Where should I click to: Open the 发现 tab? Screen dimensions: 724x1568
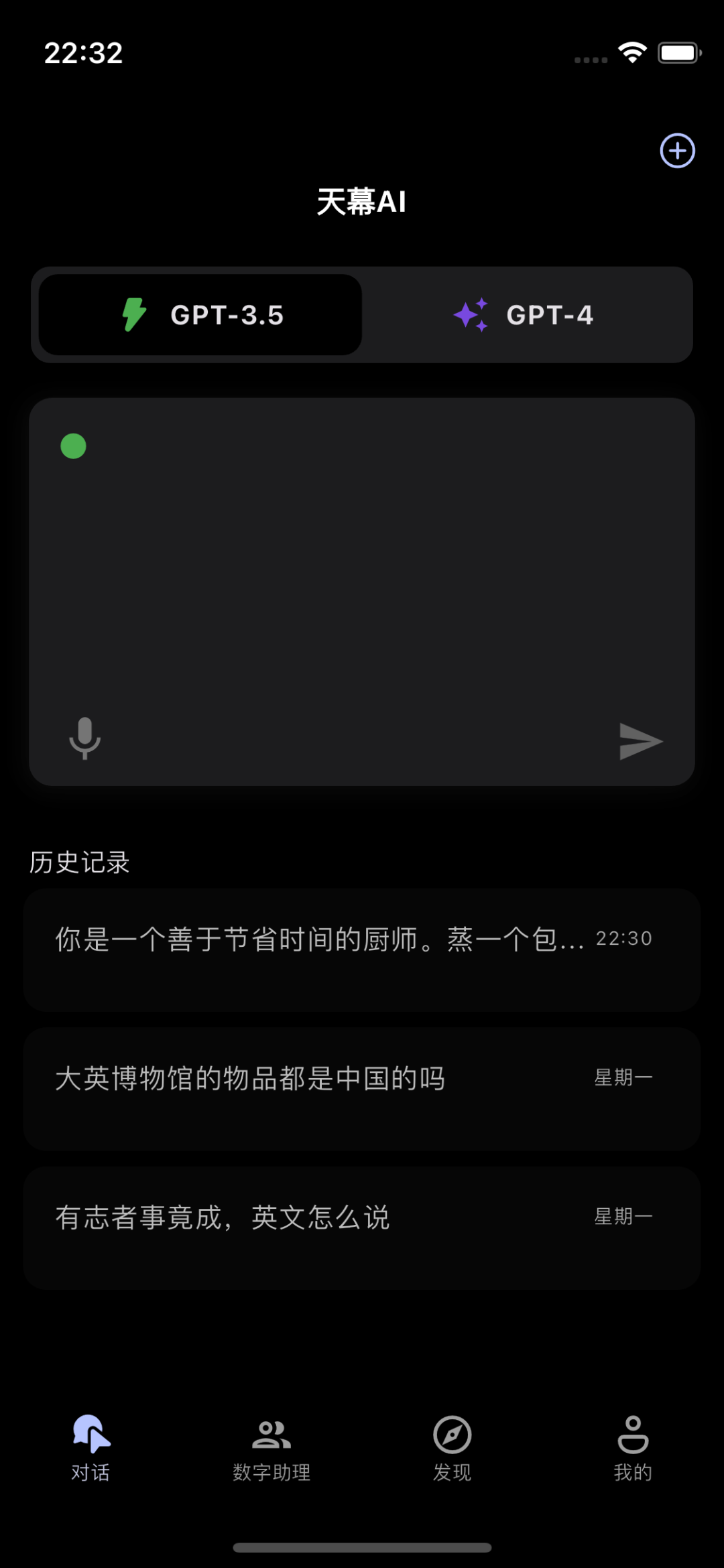point(452,1447)
